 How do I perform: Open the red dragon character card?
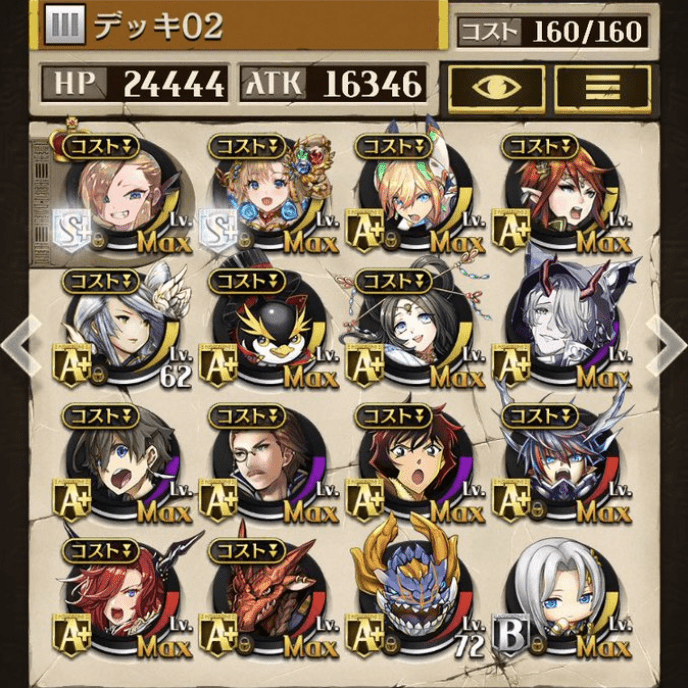[270, 600]
